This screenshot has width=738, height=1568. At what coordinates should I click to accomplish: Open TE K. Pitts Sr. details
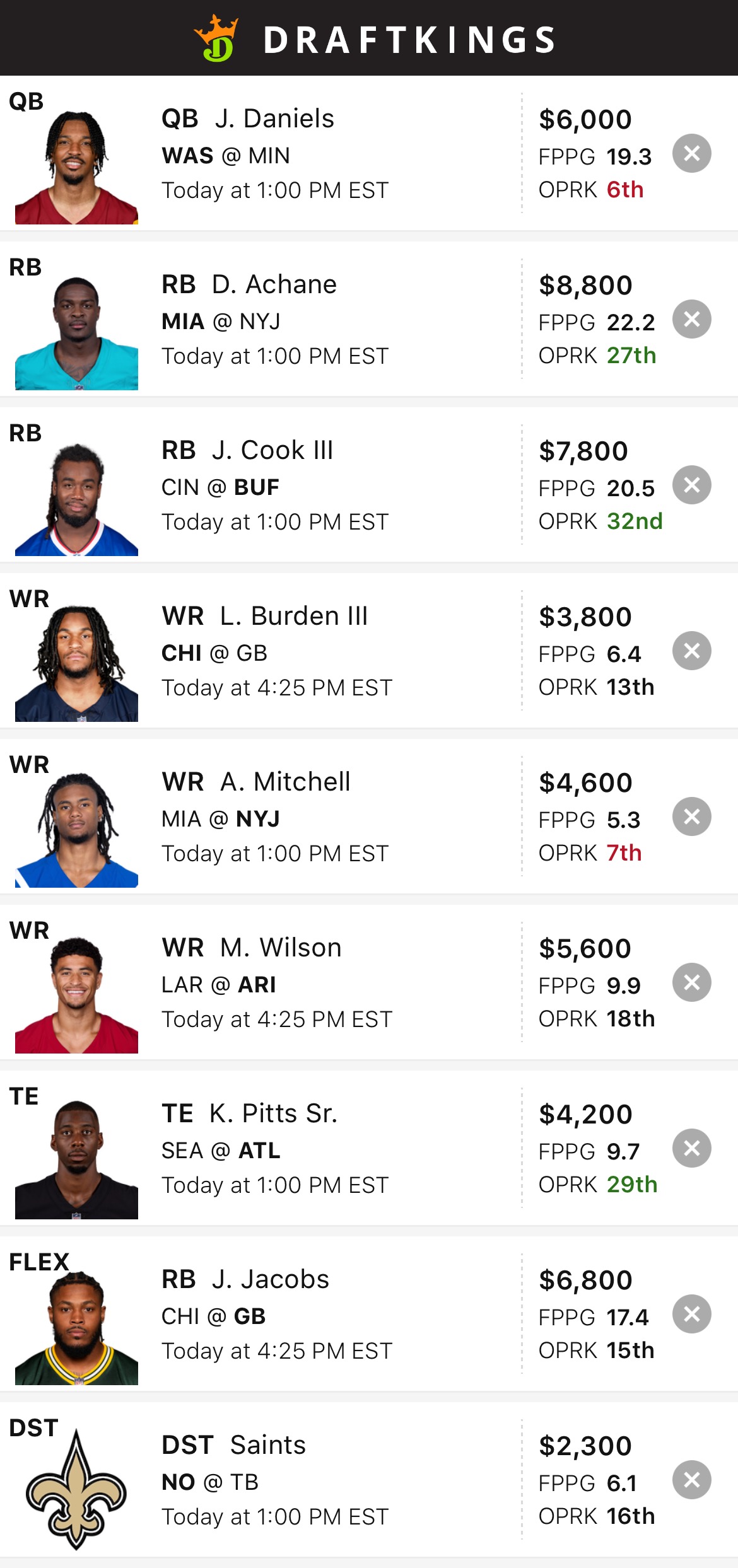(274, 1114)
